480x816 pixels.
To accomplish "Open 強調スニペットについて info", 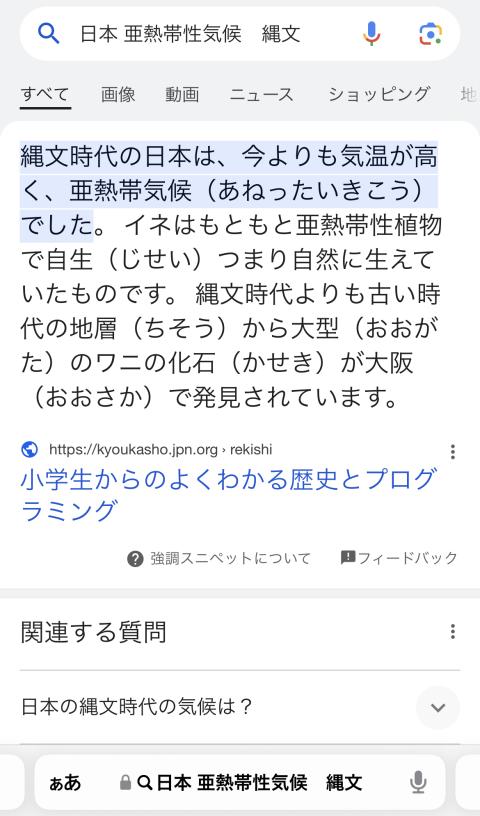I will click(x=219, y=558).
